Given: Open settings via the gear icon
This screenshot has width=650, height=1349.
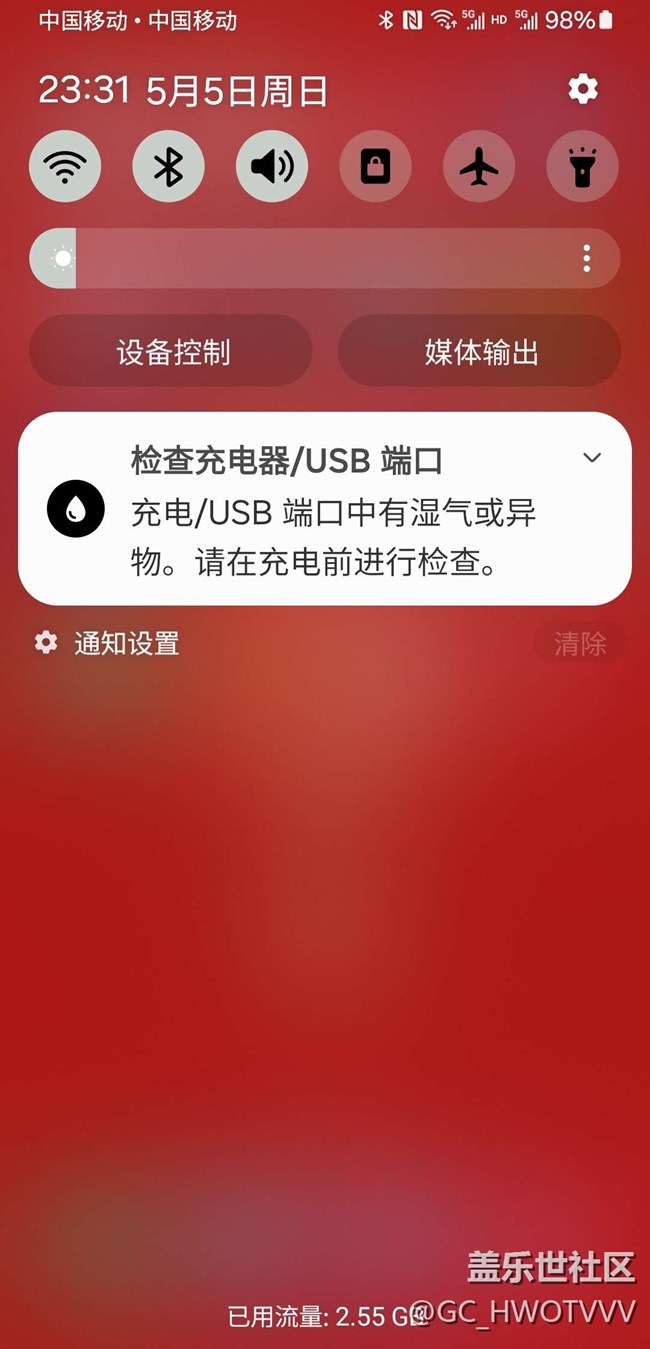Looking at the screenshot, I should (x=583, y=89).
